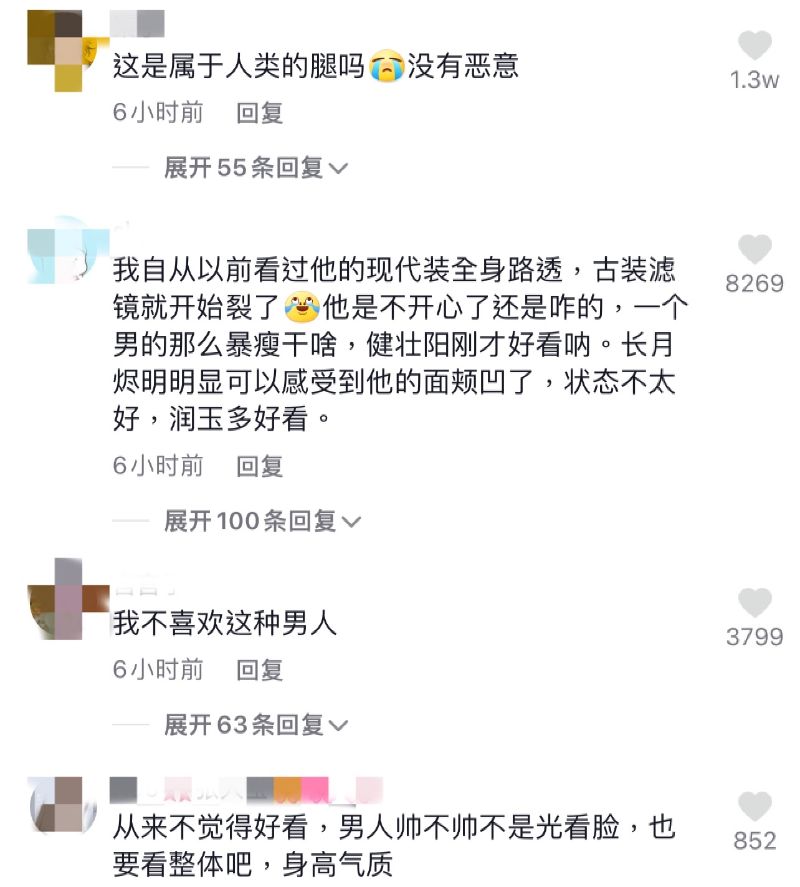Screen dimensions: 800x887
Task: Like the comment "从来不觉得好看"
Action: (x=755, y=808)
